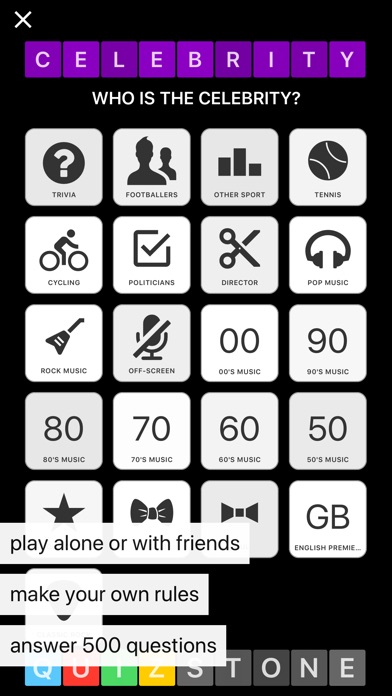Image resolution: width=392 pixels, height=696 pixels.
Task: Select the Footballers category
Action: pyautogui.click(x=152, y=167)
